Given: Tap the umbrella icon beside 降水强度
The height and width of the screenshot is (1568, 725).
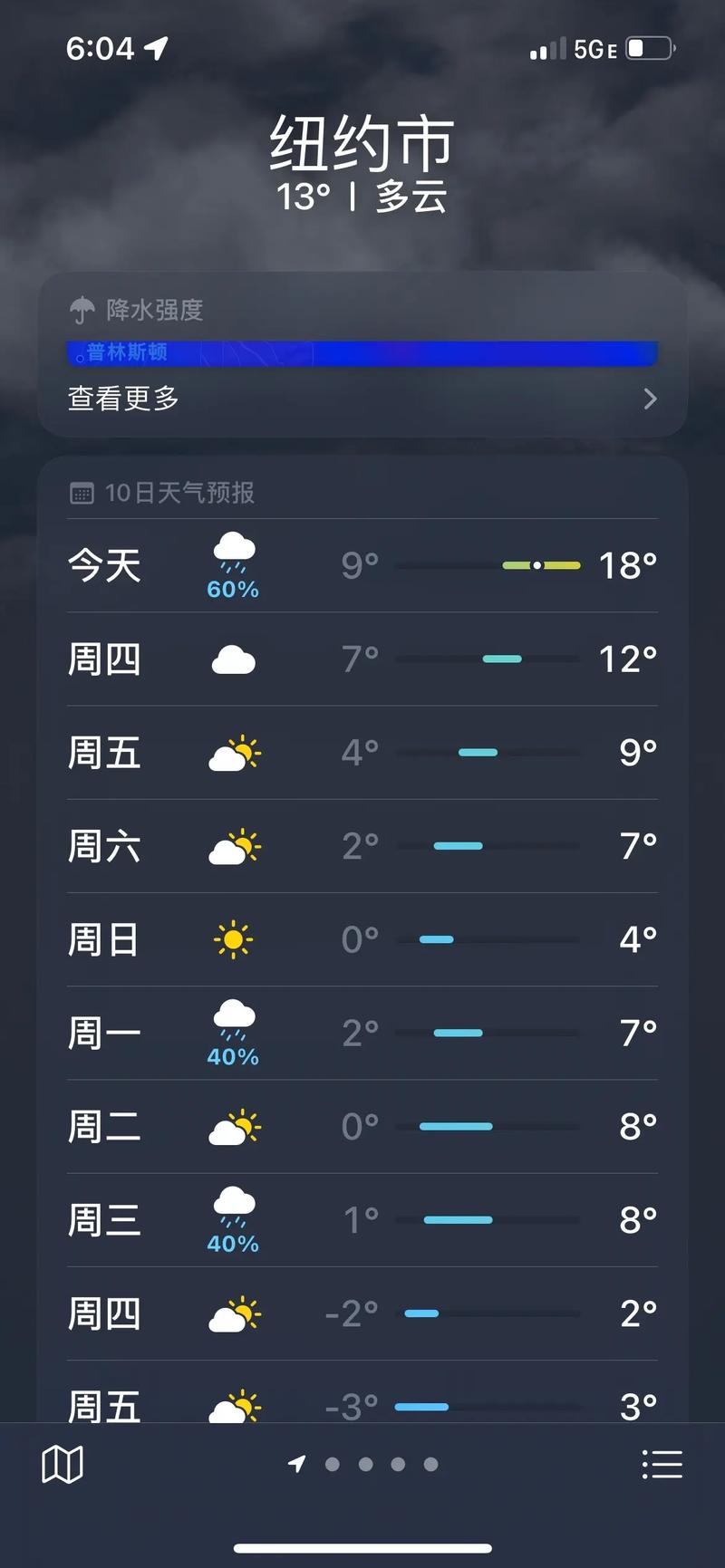Looking at the screenshot, I should 84,310.
